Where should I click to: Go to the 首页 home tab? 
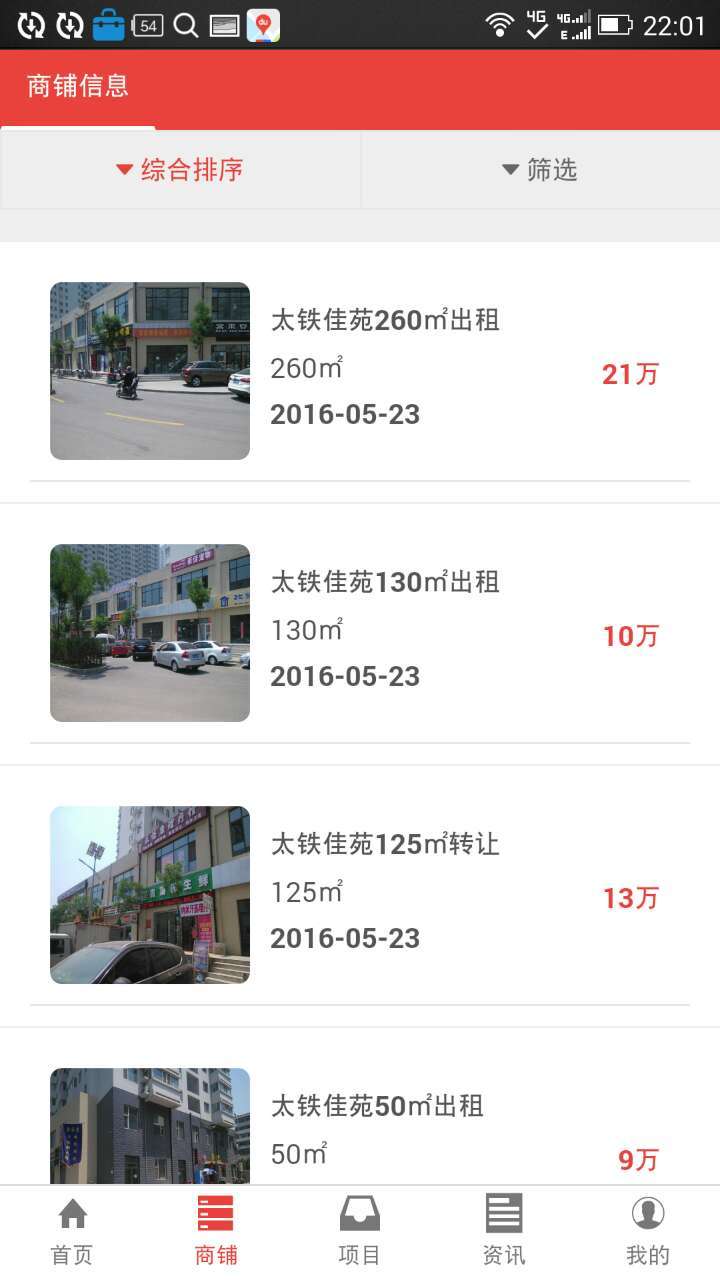tap(72, 1232)
